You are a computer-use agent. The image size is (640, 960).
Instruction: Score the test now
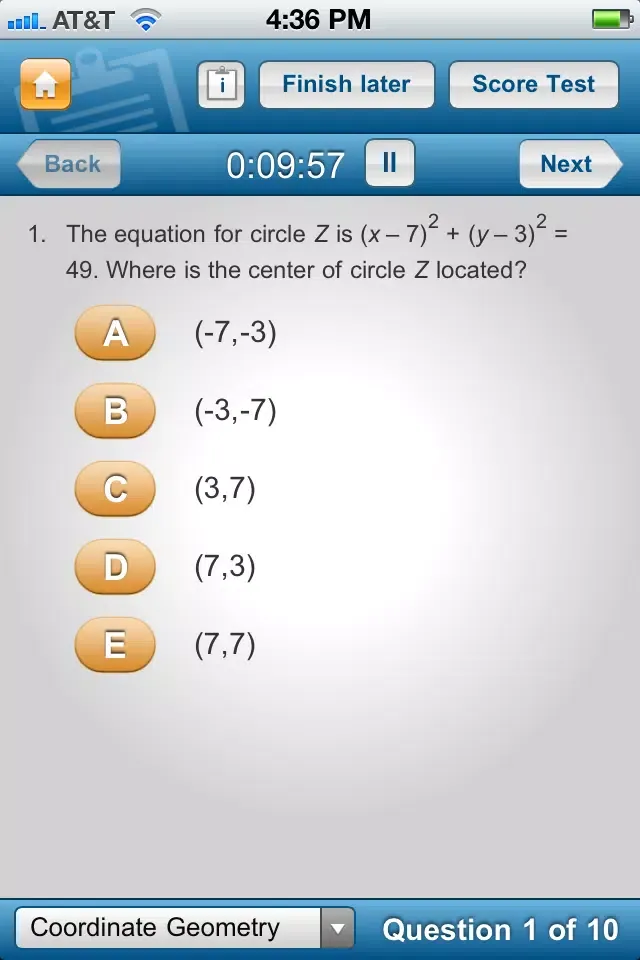533,85
